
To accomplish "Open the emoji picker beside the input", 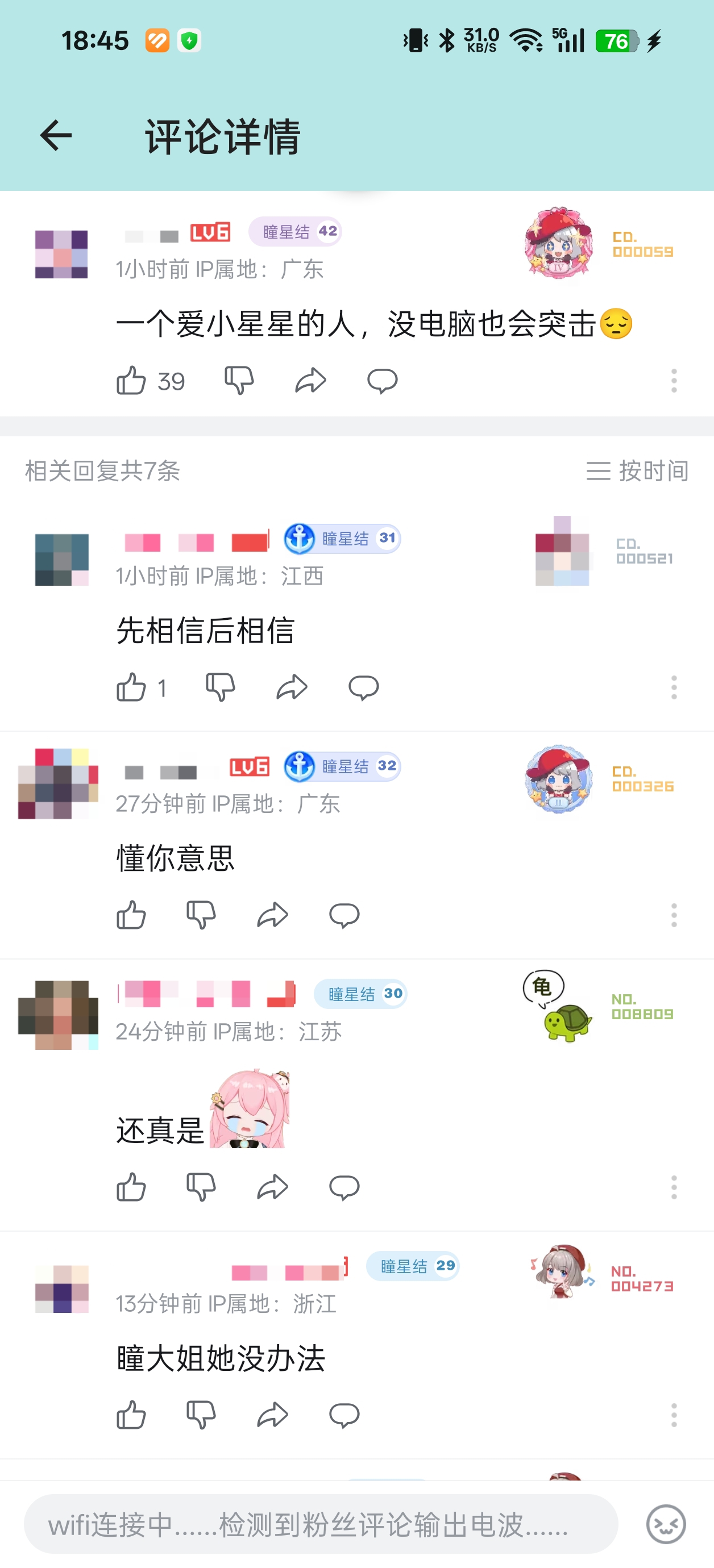I will [x=665, y=1524].
